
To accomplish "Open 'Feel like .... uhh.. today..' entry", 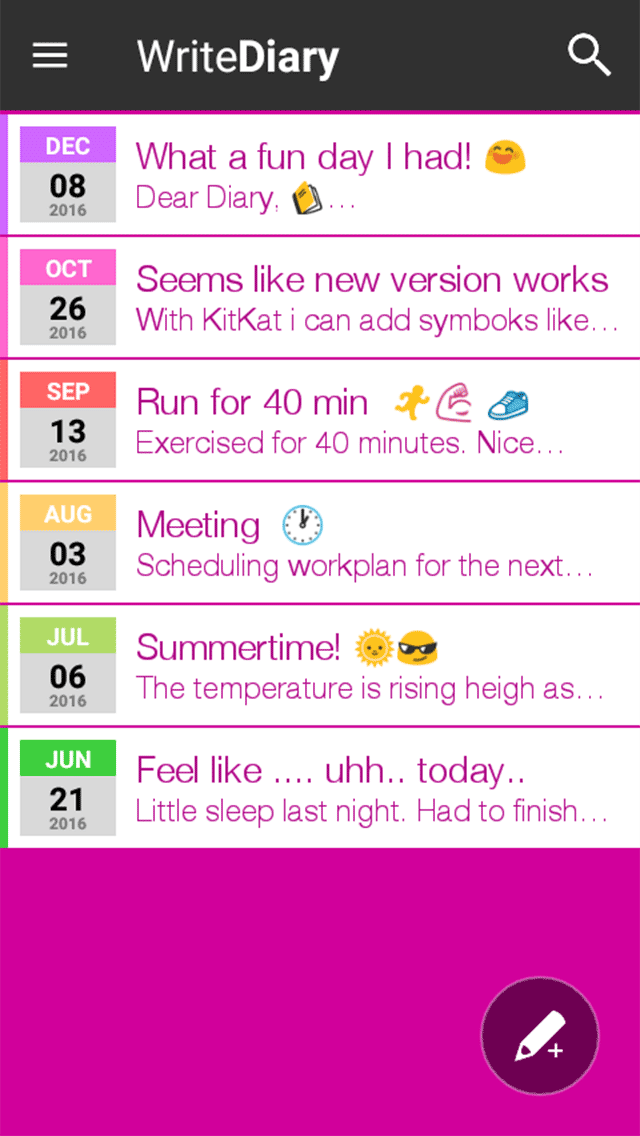I will 320,787.
